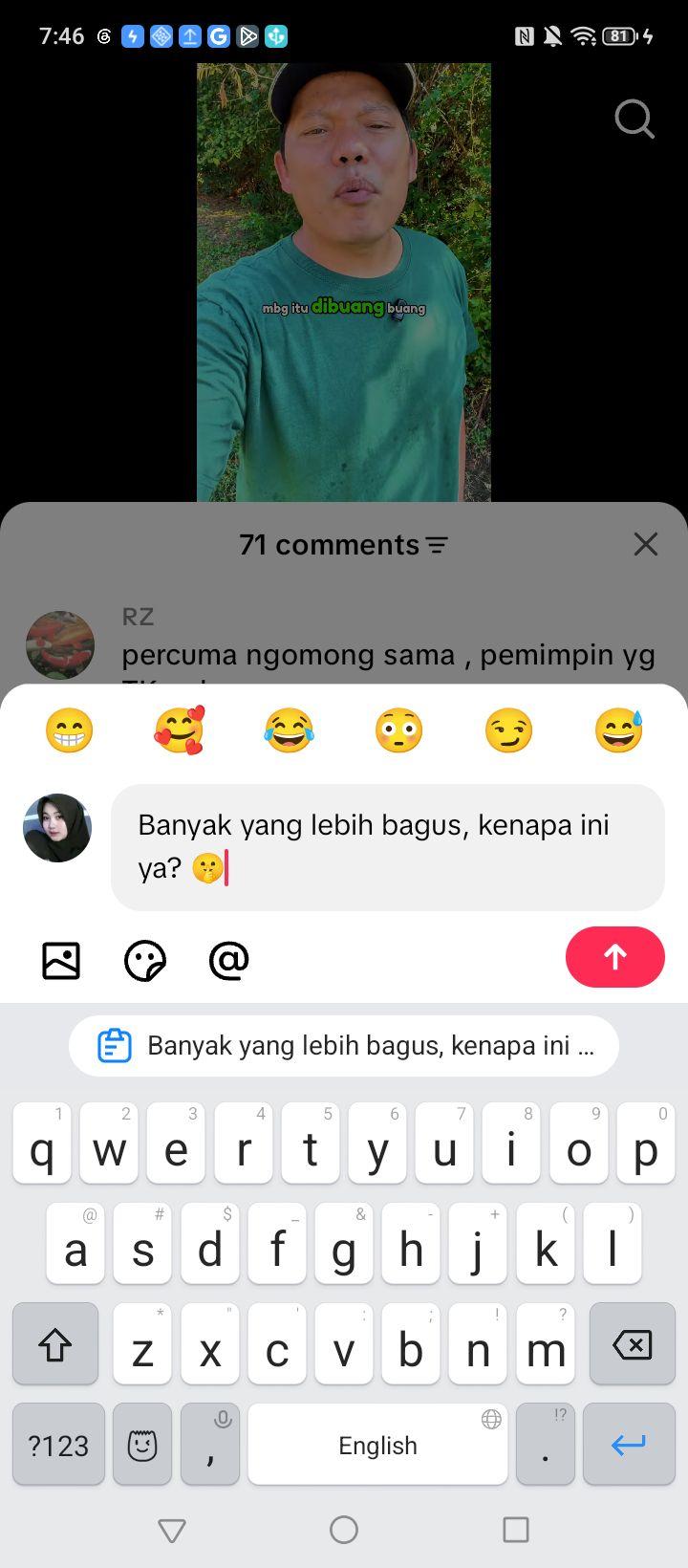This screenshot has width=688, height=1568.
Task: Insert the smirking face emoji
Action: click(508, 731)
